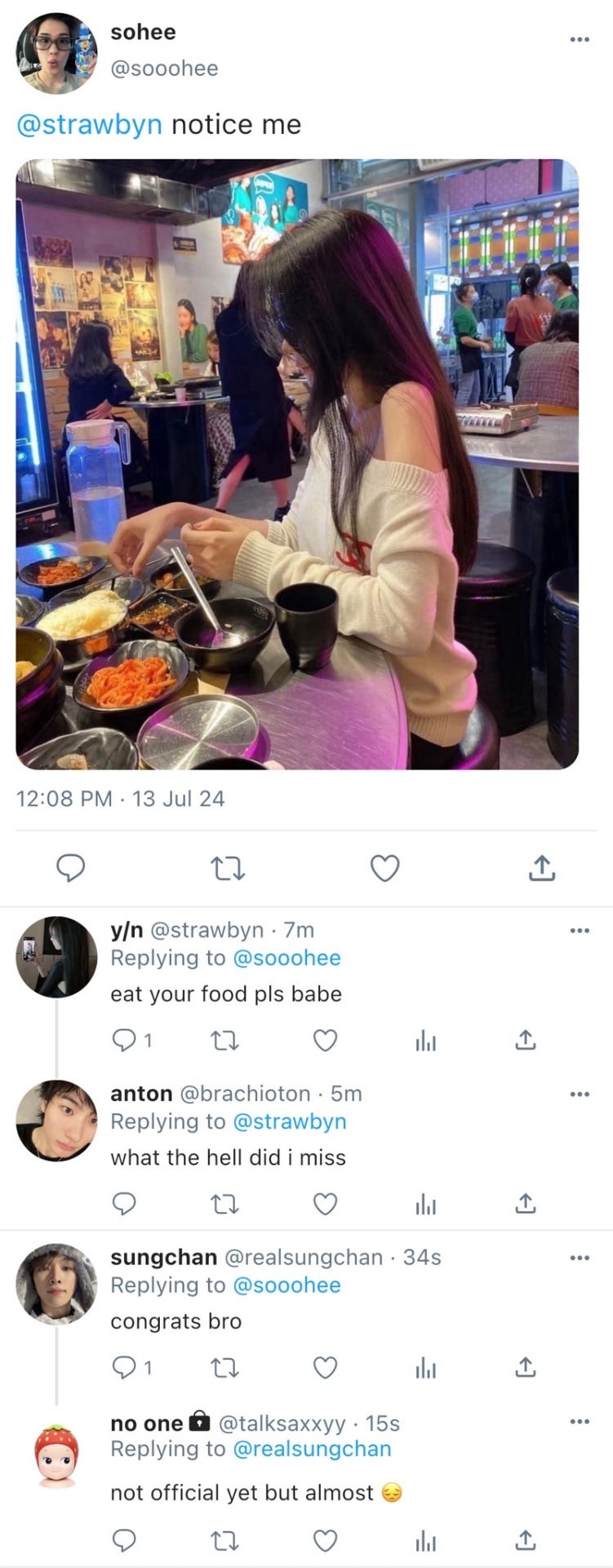Open the overflow menu on sohee's tweet

tap(580, 39)
